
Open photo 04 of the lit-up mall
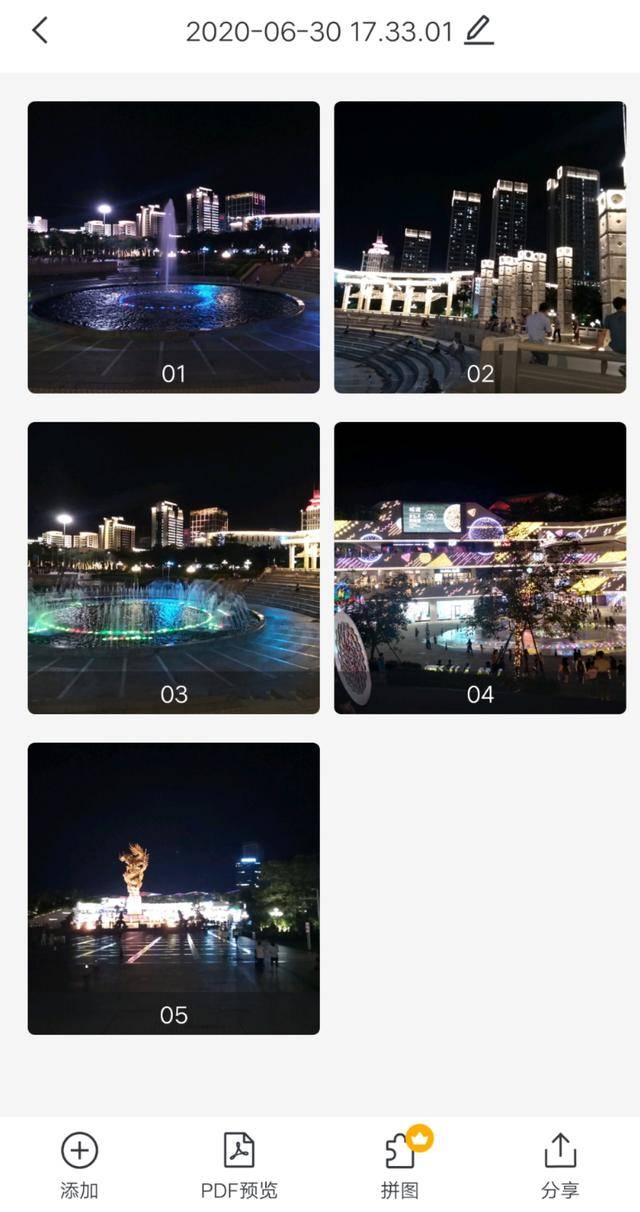point(480,568)
